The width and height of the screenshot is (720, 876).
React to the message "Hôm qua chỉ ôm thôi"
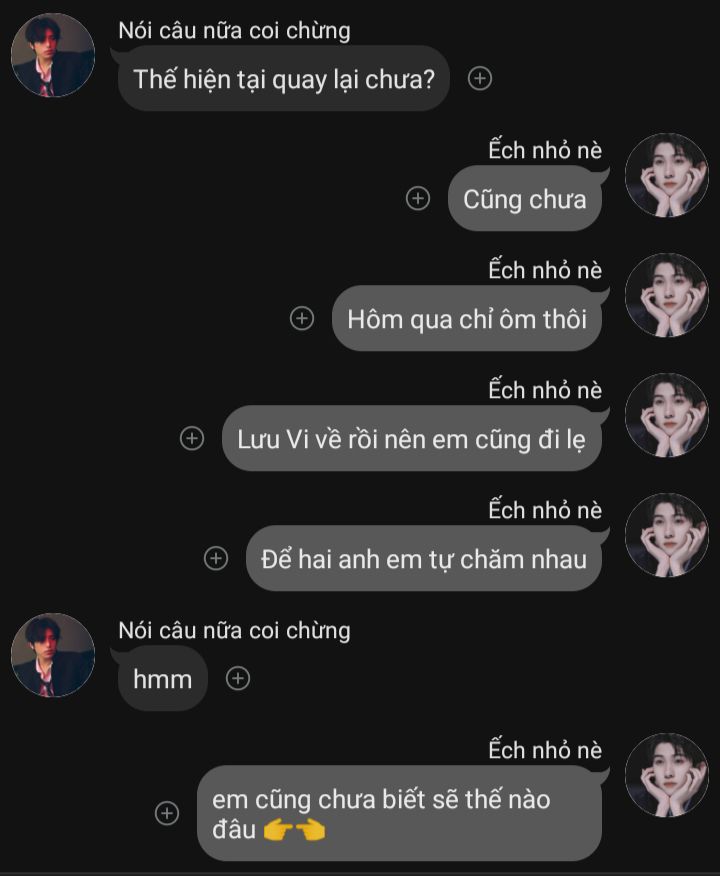(x=302, y=319)
